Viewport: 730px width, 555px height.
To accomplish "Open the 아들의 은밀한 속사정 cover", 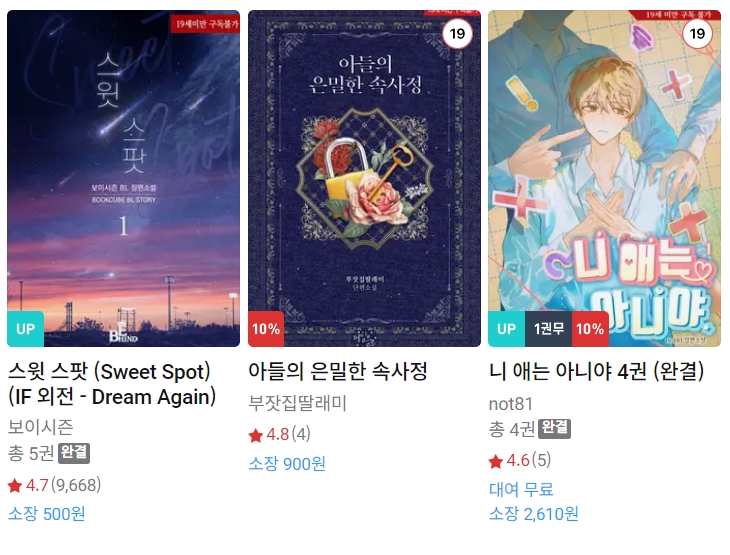I will click(364, 180).
